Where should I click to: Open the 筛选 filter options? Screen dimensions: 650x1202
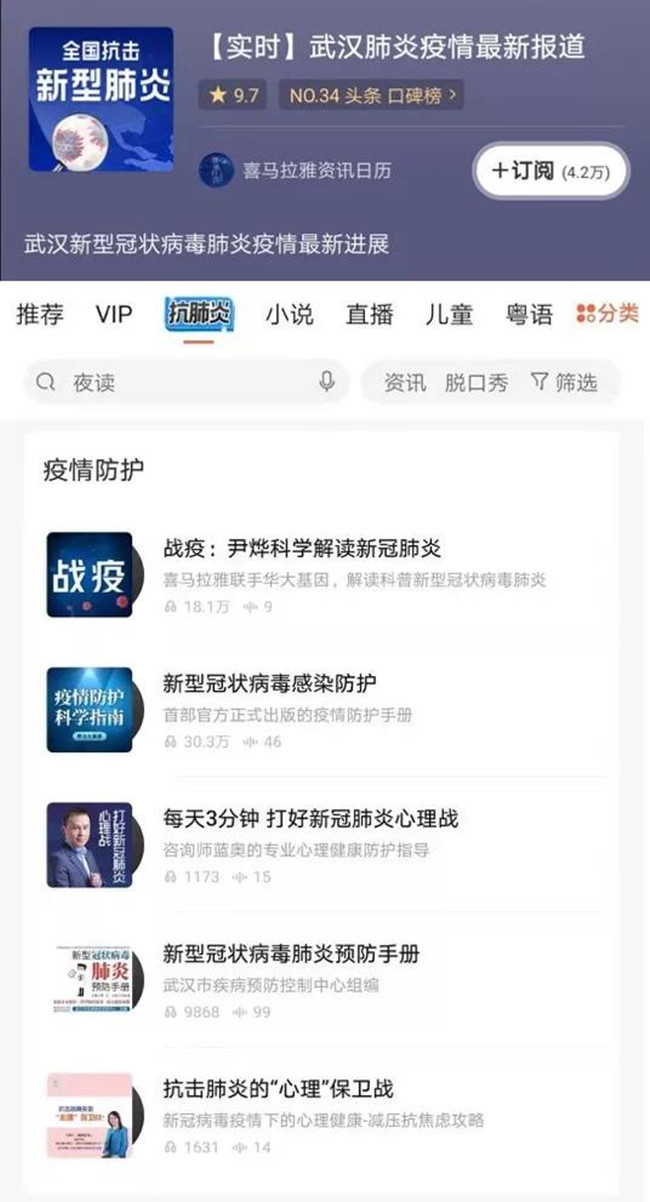(x=564, y=382)
